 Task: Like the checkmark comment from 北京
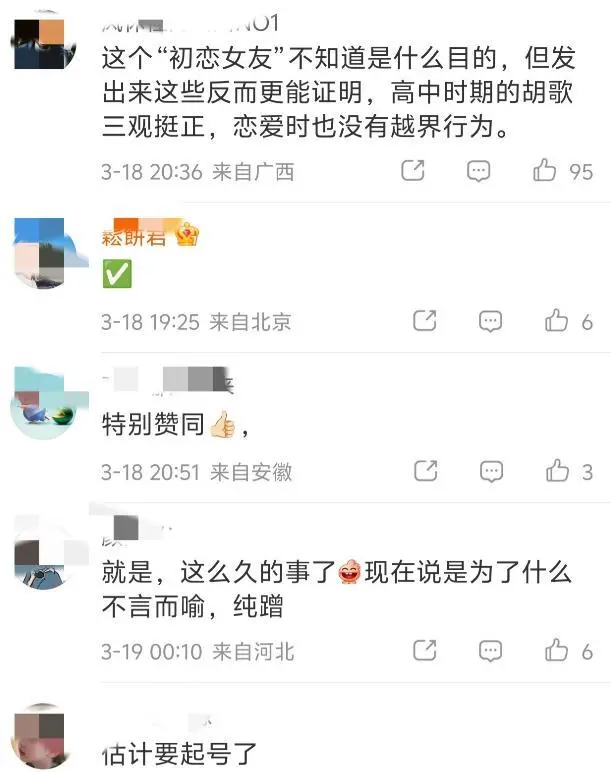pyautogui.click(x=557, y=321)
